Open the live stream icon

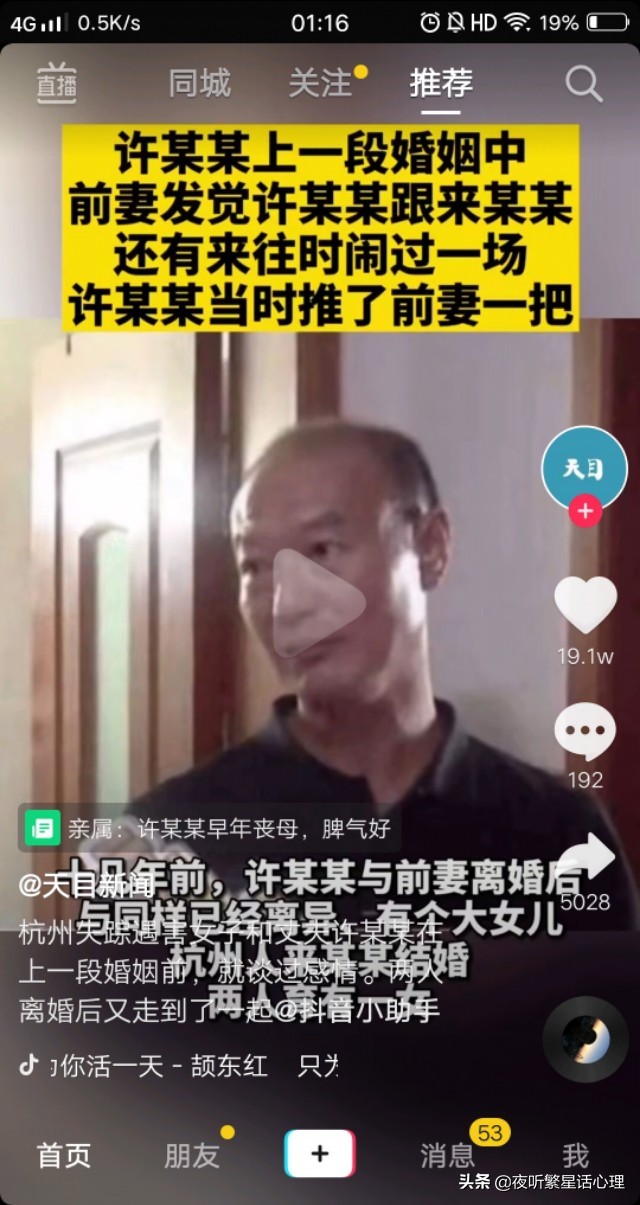pyautogui.click(x=57, y=83)
